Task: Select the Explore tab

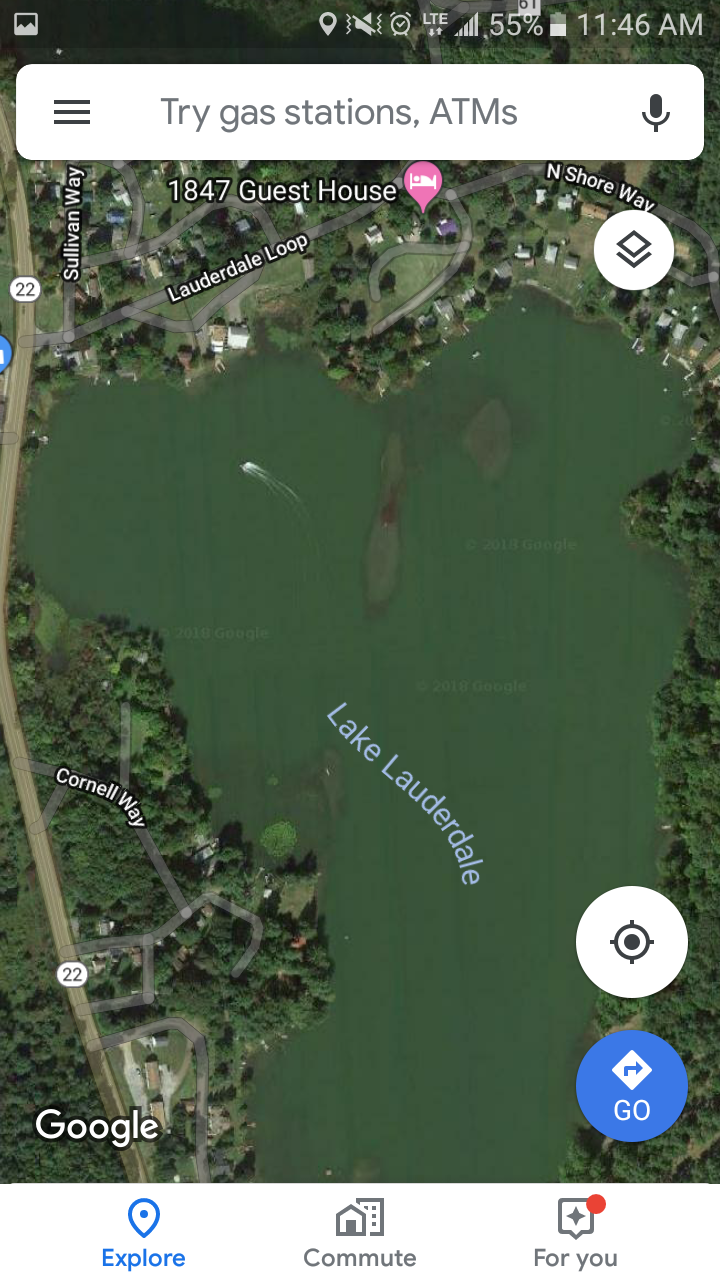Action: click(x=144, y=1233)
